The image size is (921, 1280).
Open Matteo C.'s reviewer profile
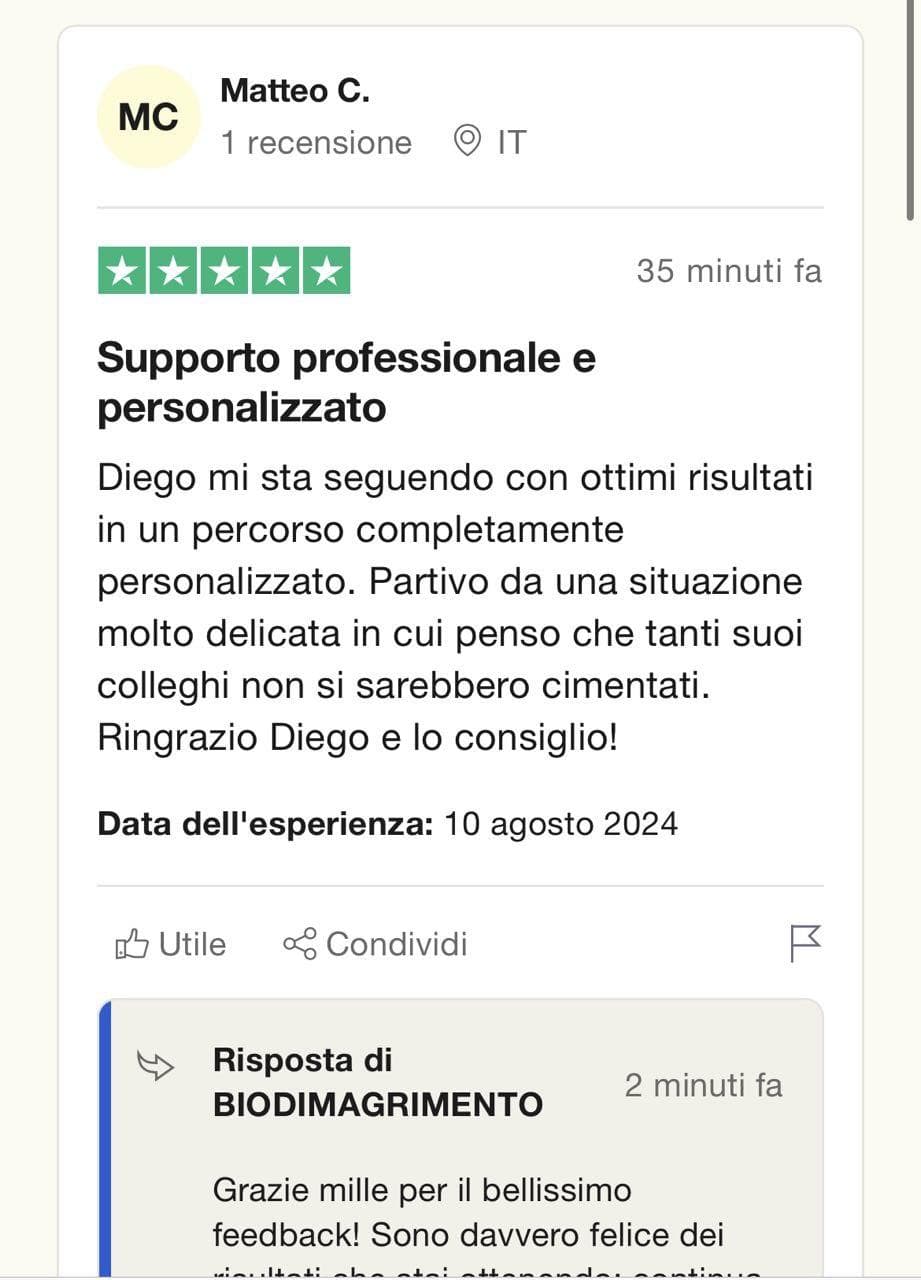294,91
